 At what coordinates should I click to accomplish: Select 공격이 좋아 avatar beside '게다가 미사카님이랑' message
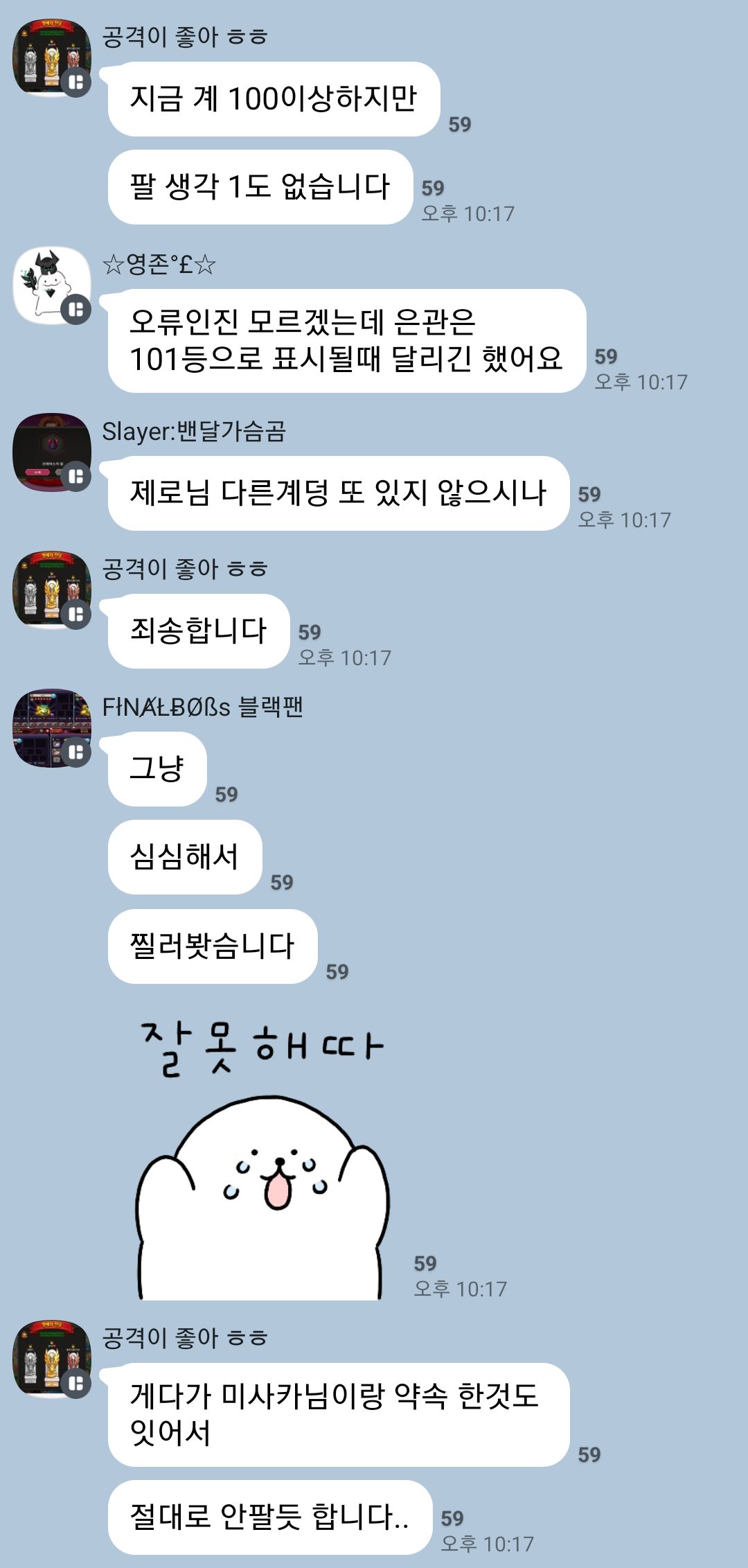[x=52, y=1359]
